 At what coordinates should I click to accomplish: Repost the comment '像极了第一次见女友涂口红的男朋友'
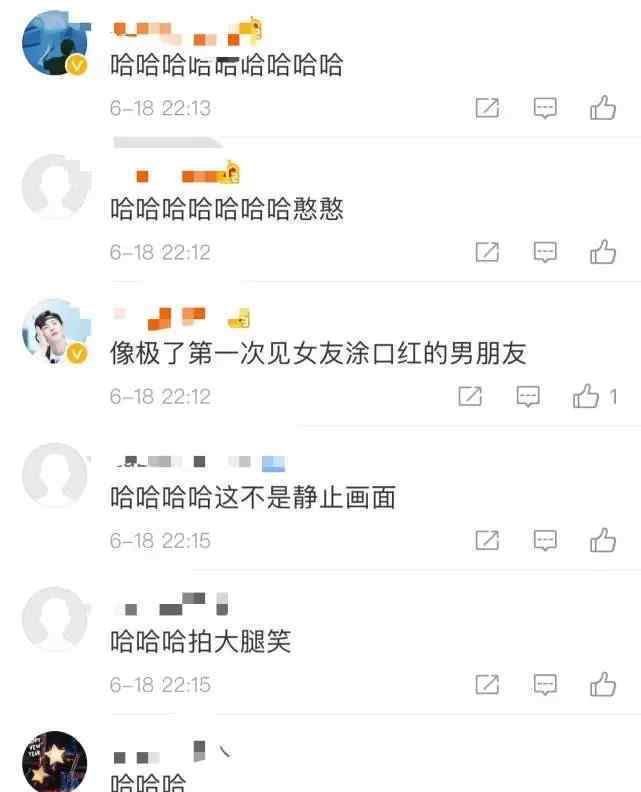[470, 396]
